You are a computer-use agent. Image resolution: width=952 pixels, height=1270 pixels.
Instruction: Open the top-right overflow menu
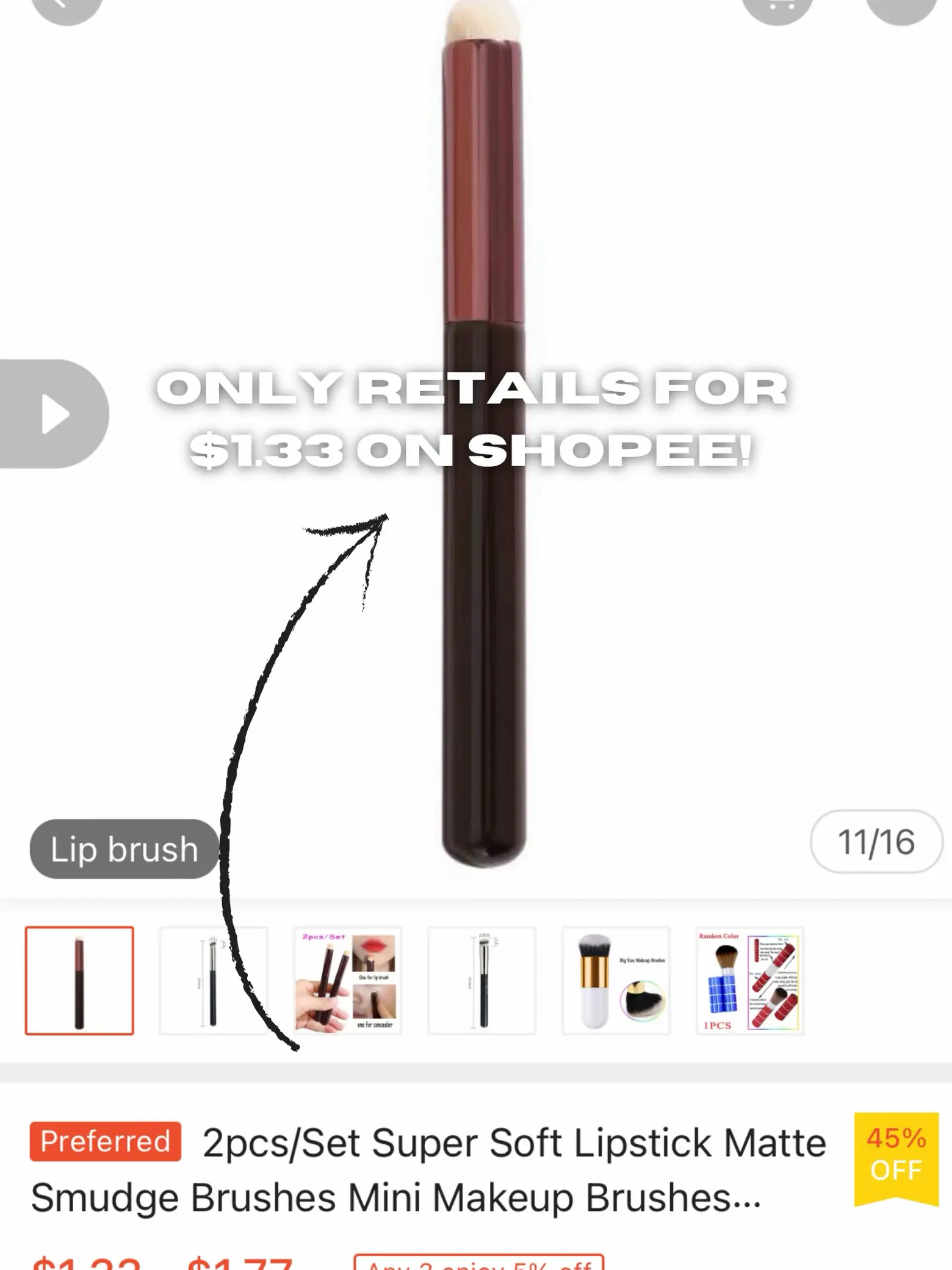pos(901,6)
